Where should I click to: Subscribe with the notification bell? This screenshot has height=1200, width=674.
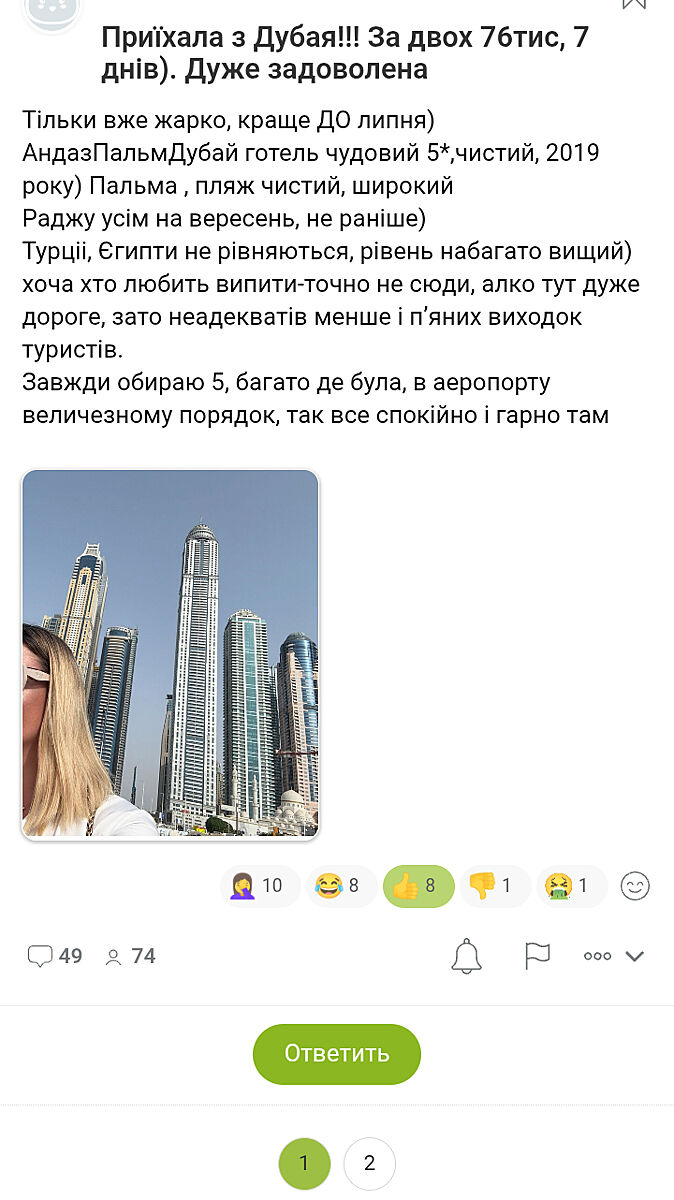[467, 957]
